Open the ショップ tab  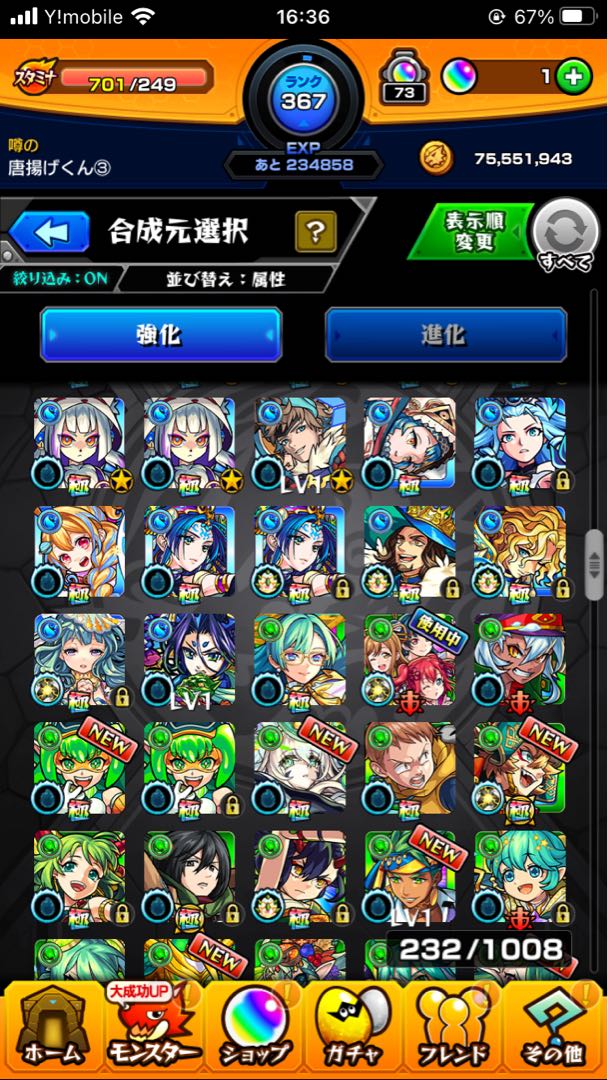point(253,1031)
